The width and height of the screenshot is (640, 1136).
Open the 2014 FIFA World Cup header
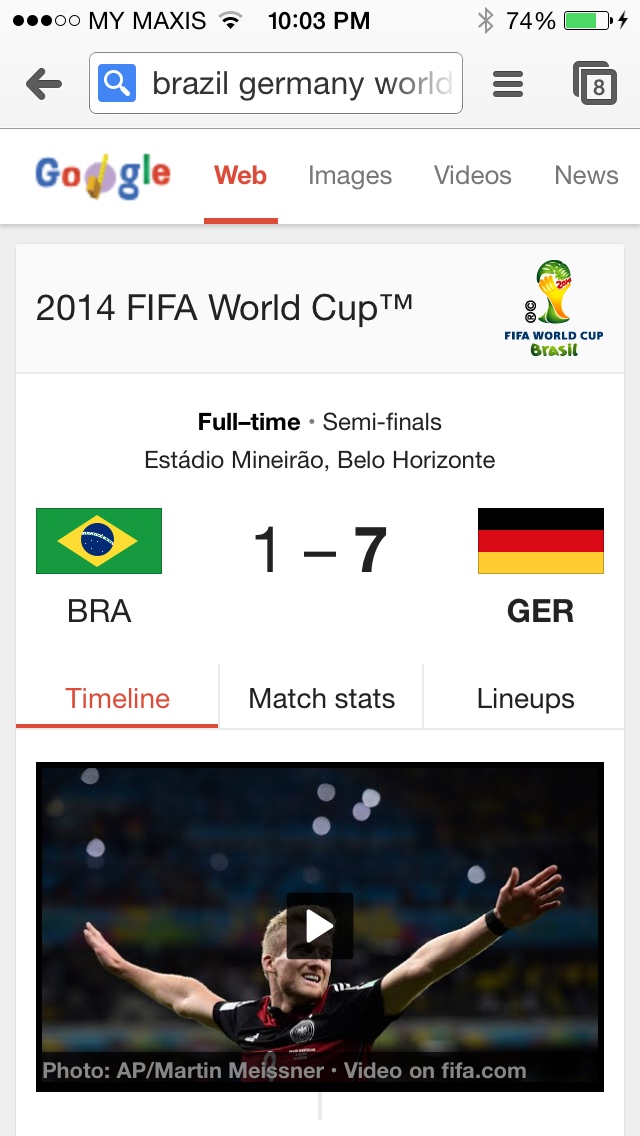tap(320, 309)
